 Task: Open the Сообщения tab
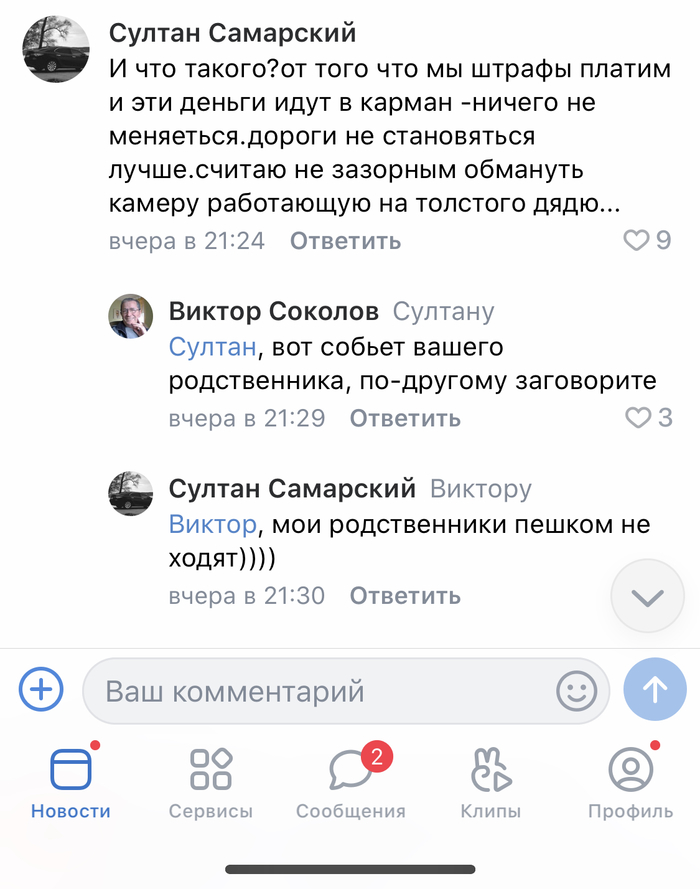tap(351, 783)
